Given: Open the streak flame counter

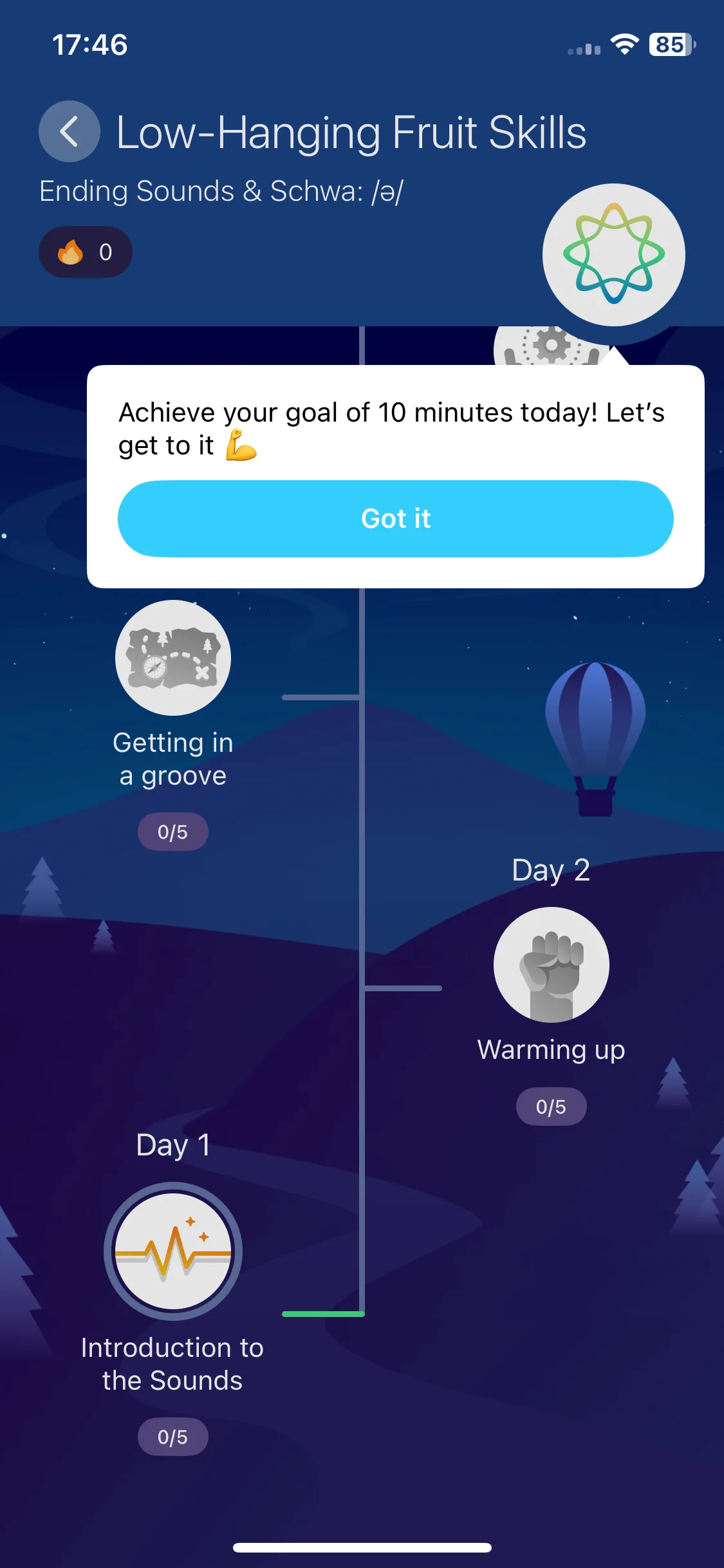Looking at the screenshot, I should point(86,252).
